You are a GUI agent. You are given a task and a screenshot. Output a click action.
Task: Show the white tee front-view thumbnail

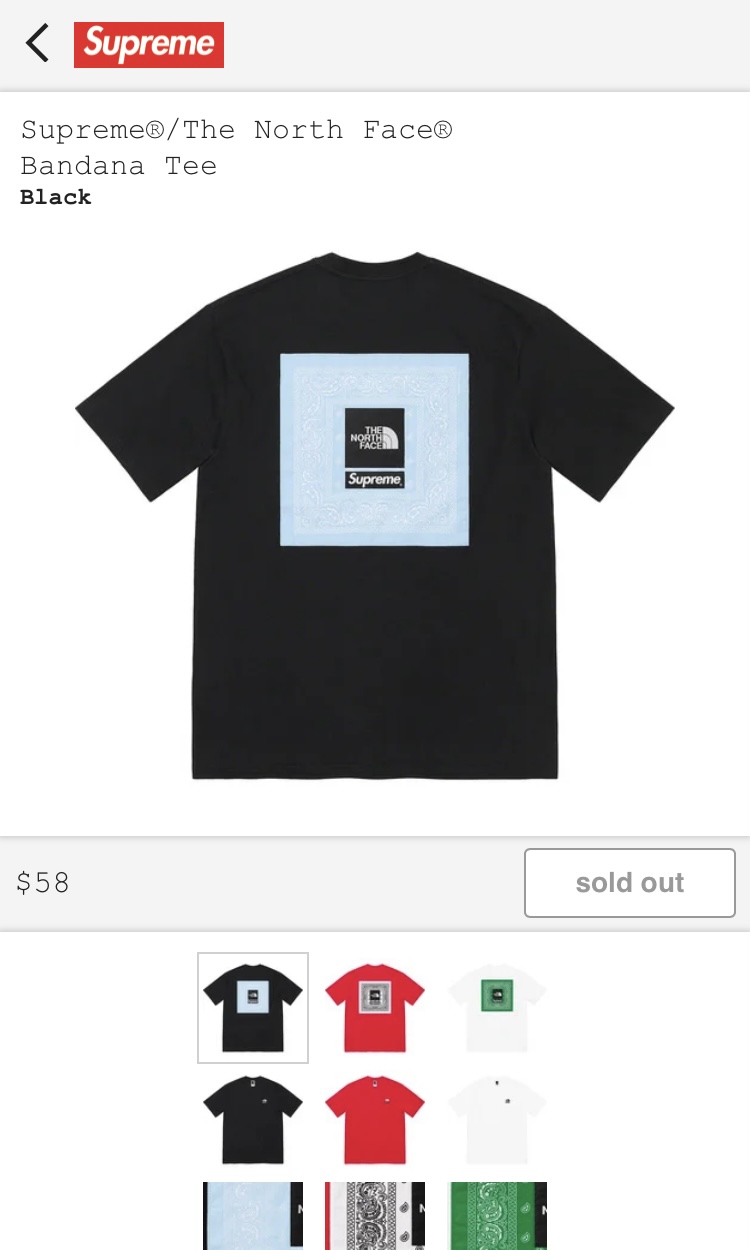coord(497,1122)
